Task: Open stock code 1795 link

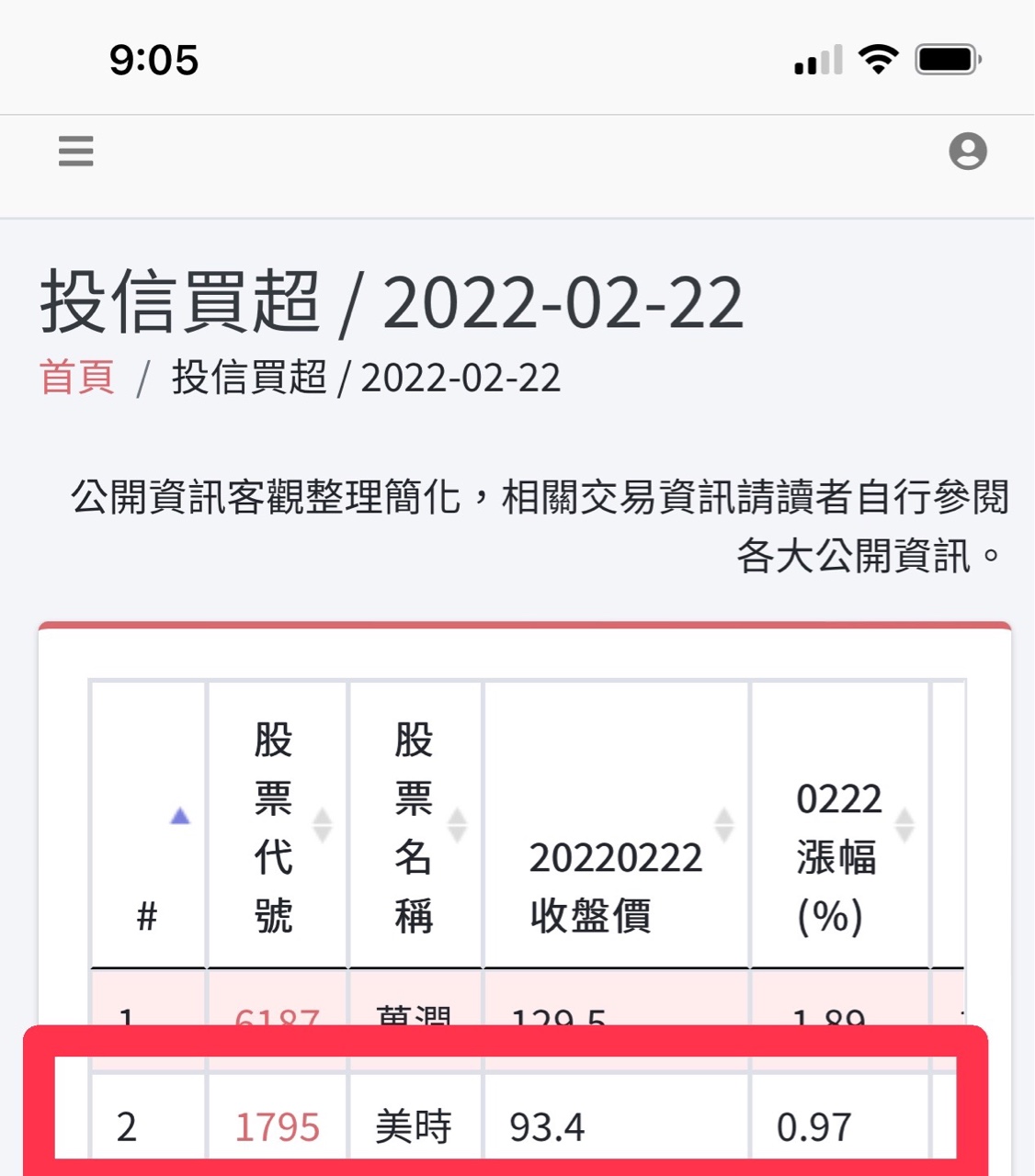Action: coord(277,1127)
